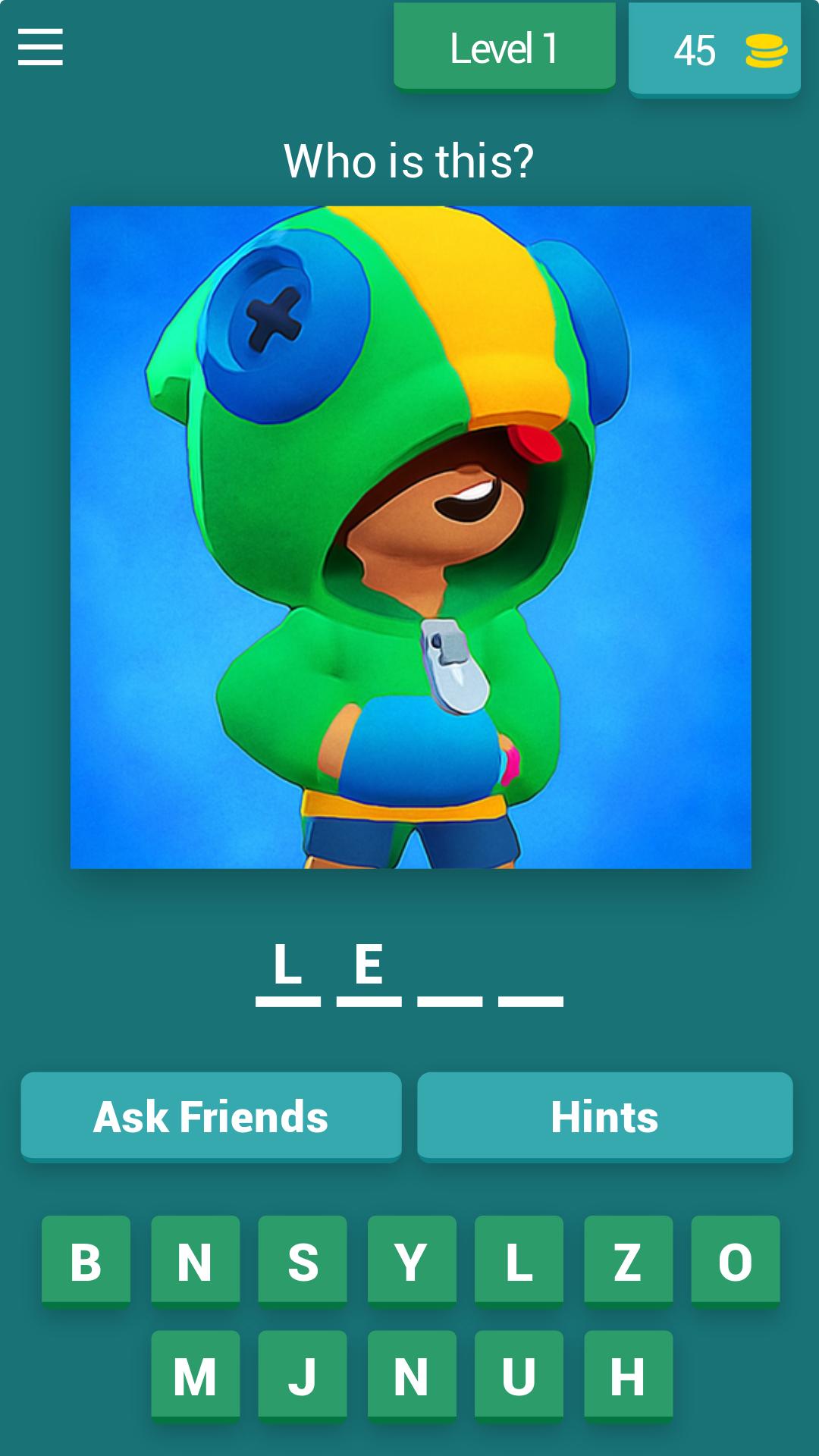
Task: Remove the placed letter E from answer
Action: pyautogui.click(x=369, y=971)
